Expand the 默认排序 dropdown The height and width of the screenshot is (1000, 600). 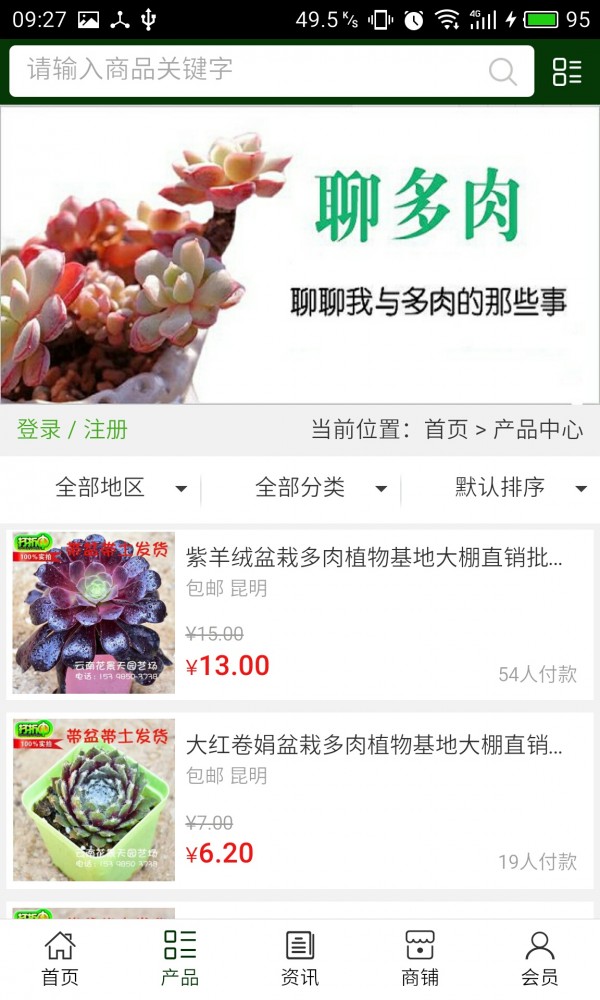(520, 488)
